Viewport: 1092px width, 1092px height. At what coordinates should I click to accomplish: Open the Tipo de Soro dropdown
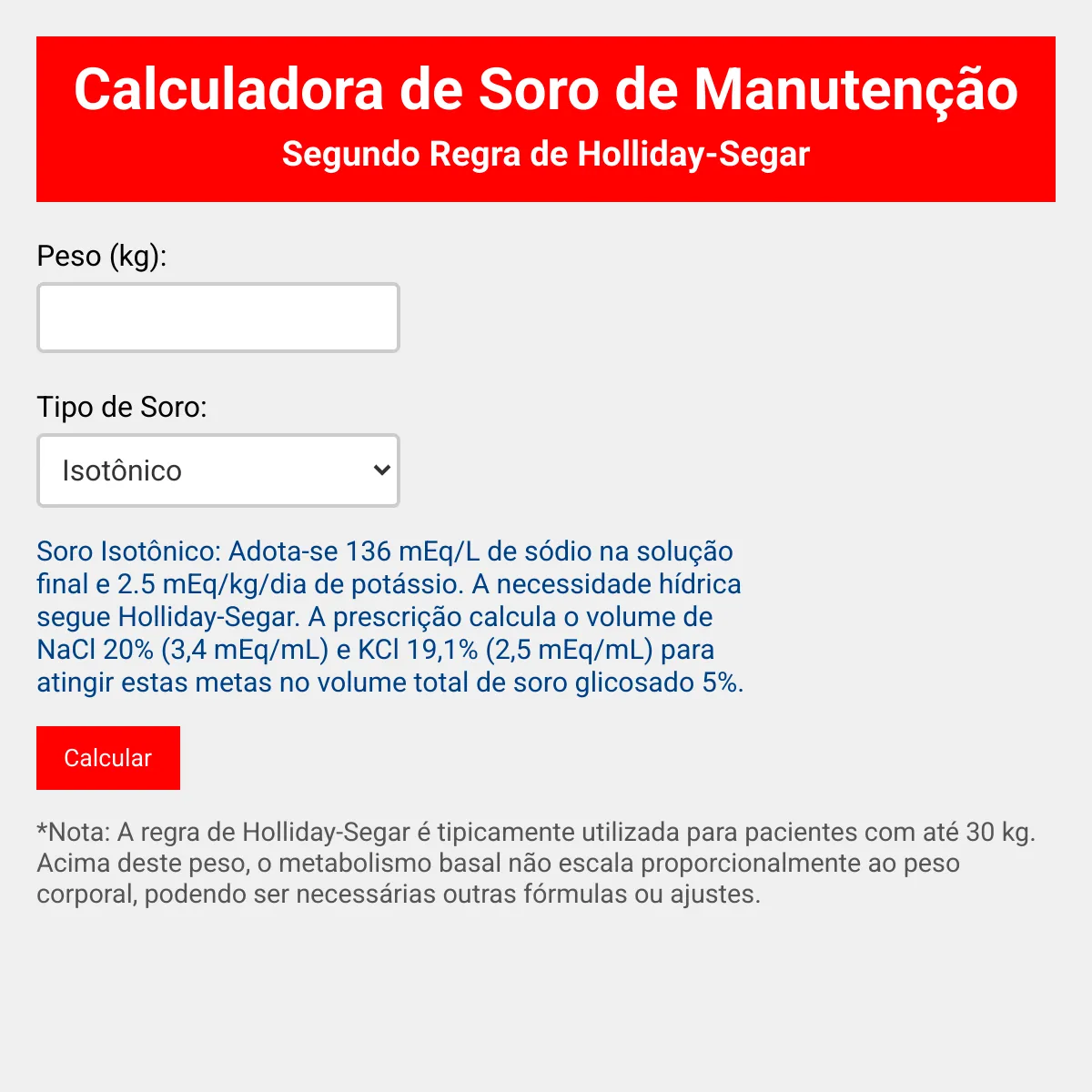point(218,470)
